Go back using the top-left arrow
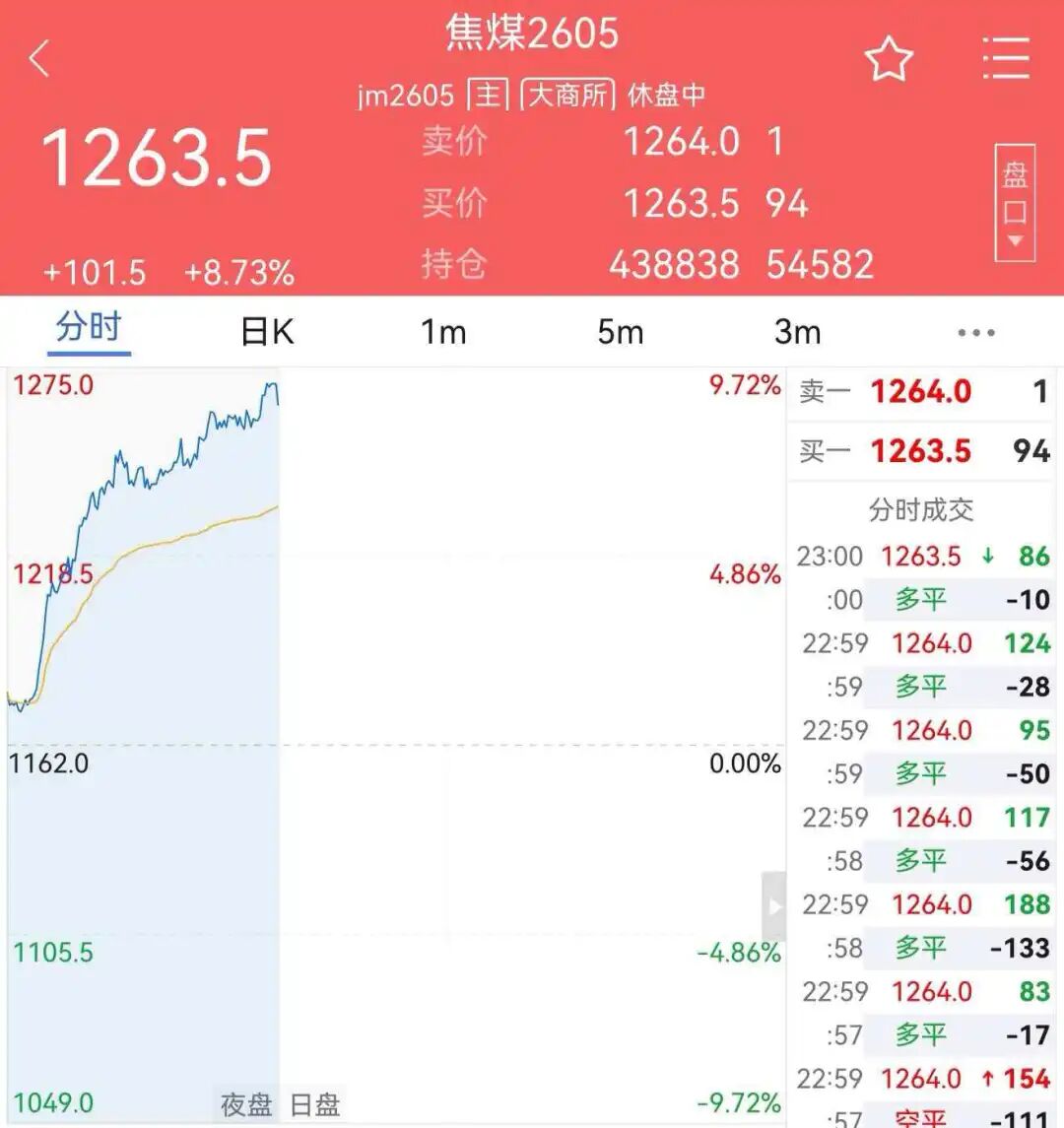Viewport: 1064px width, 1128px height. tap(40, 59)
